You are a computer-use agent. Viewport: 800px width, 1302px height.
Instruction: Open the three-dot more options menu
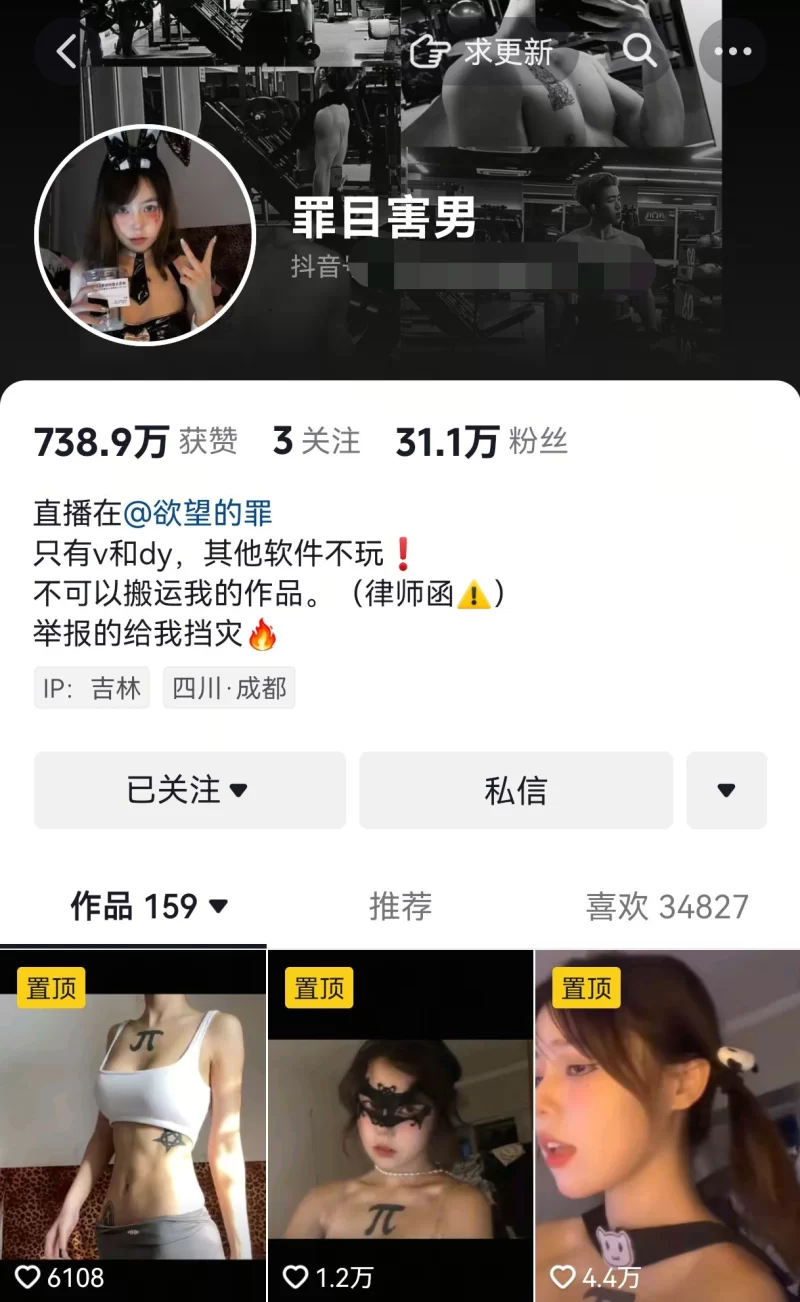[x=732, y=52]
